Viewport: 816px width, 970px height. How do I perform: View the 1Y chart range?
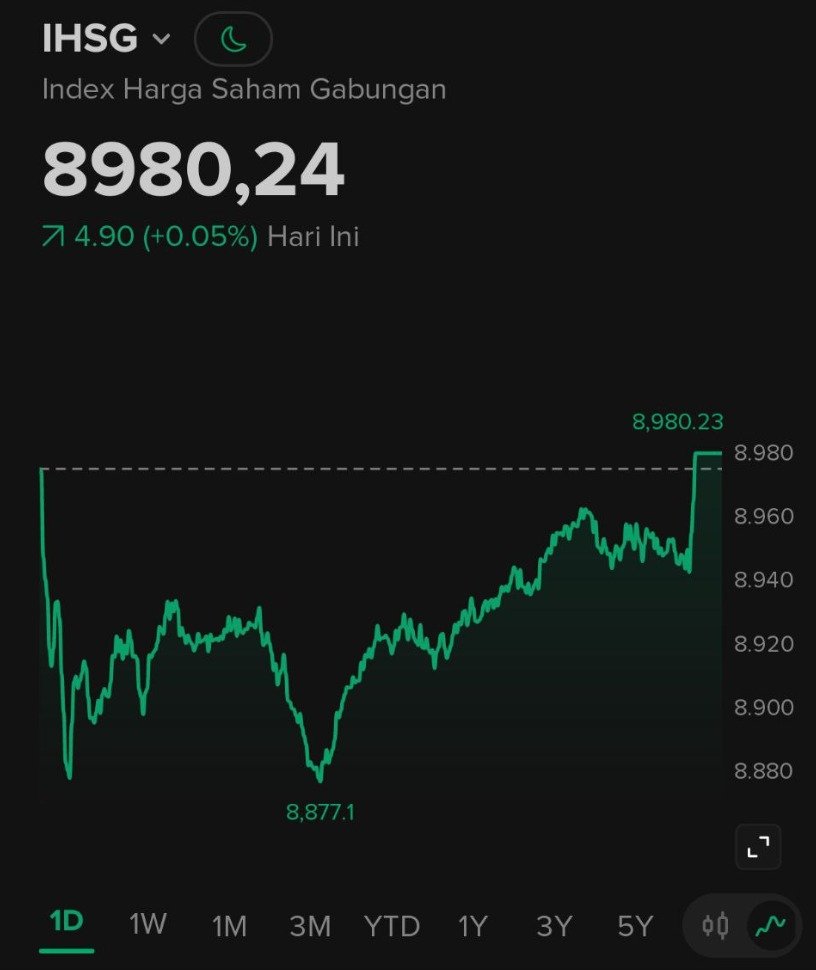pyautogui.click(x=473, y=926)
